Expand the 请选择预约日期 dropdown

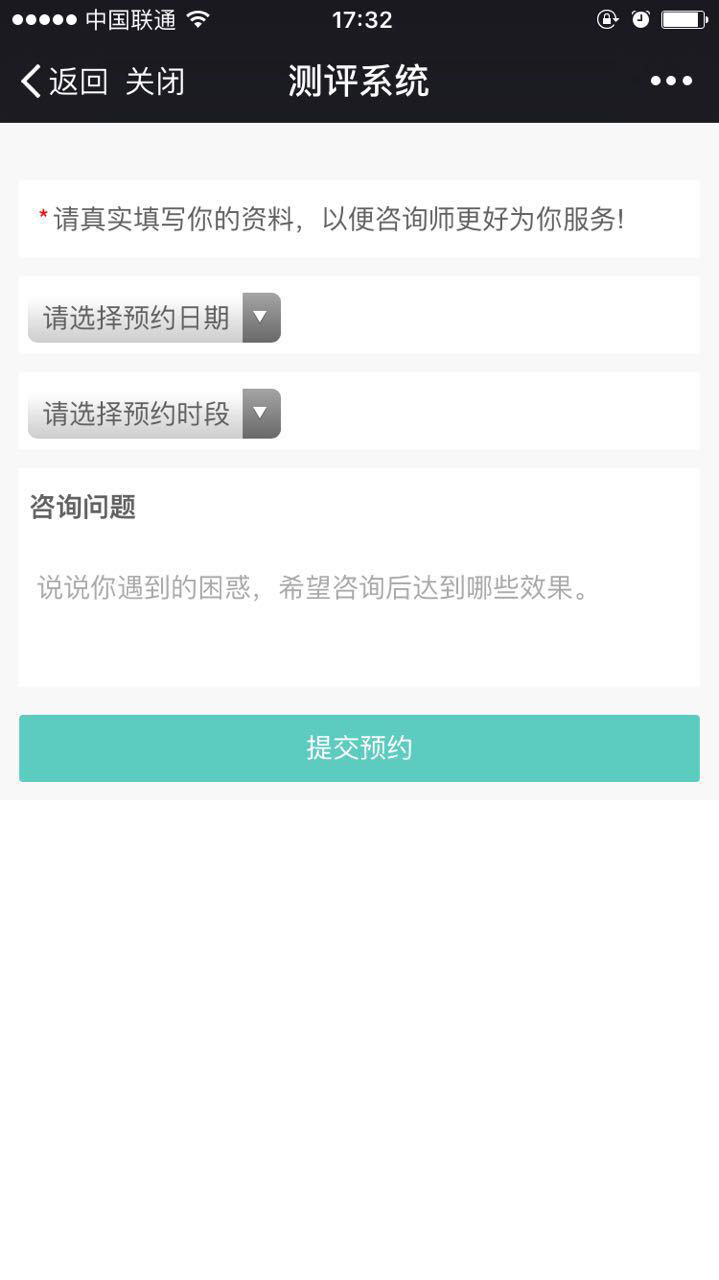154,318
